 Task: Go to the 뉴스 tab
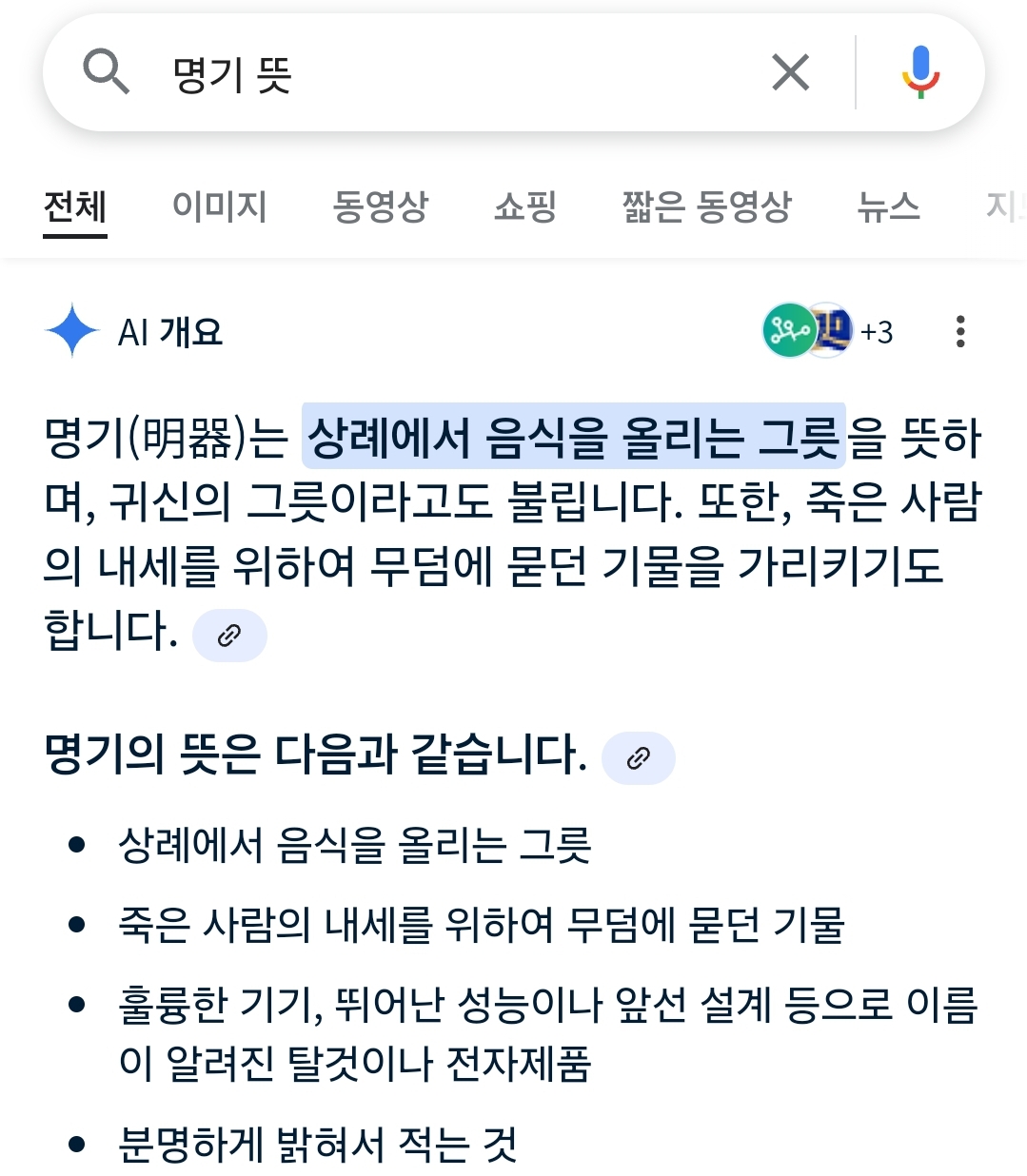[x=888, y=206]
